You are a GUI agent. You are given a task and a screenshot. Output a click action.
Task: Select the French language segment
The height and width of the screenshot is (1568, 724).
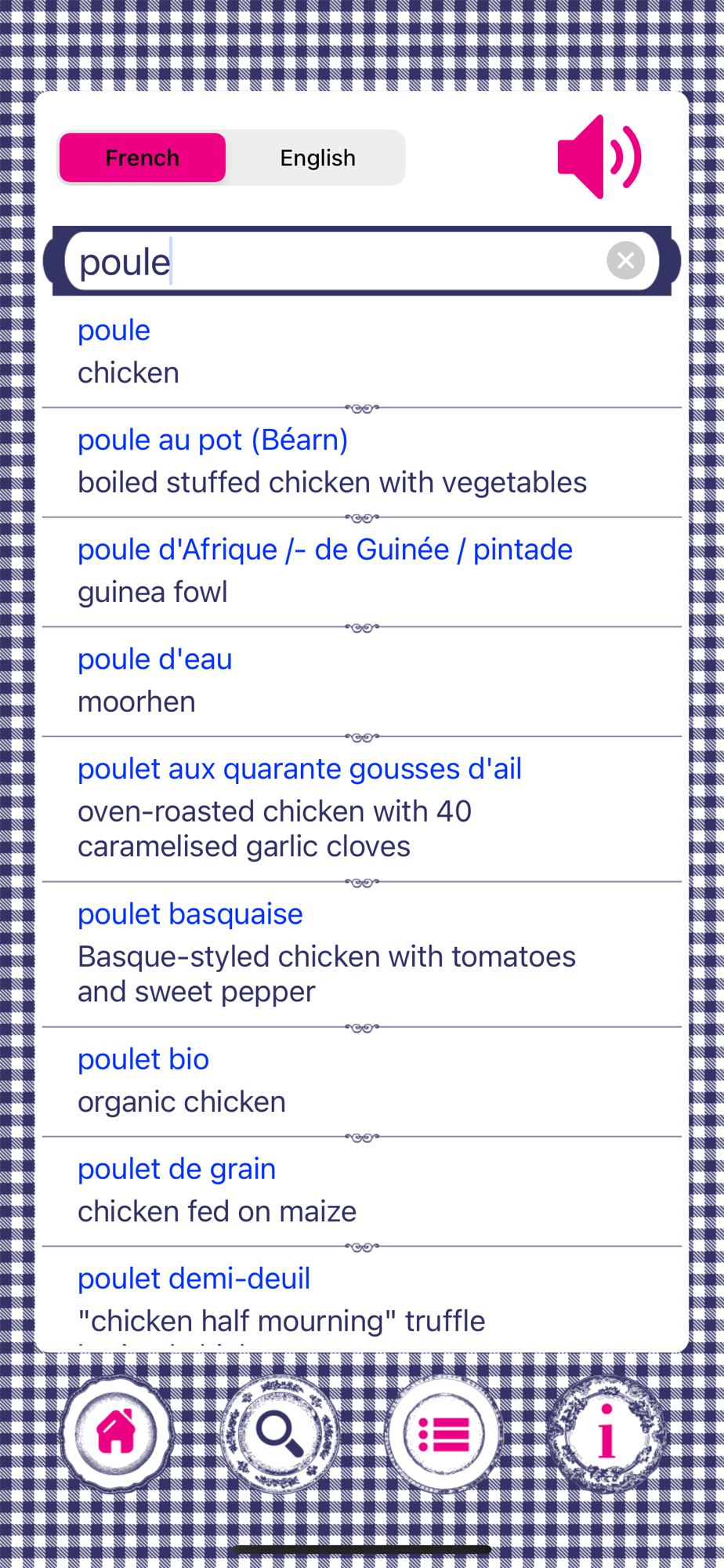(143, 158)
